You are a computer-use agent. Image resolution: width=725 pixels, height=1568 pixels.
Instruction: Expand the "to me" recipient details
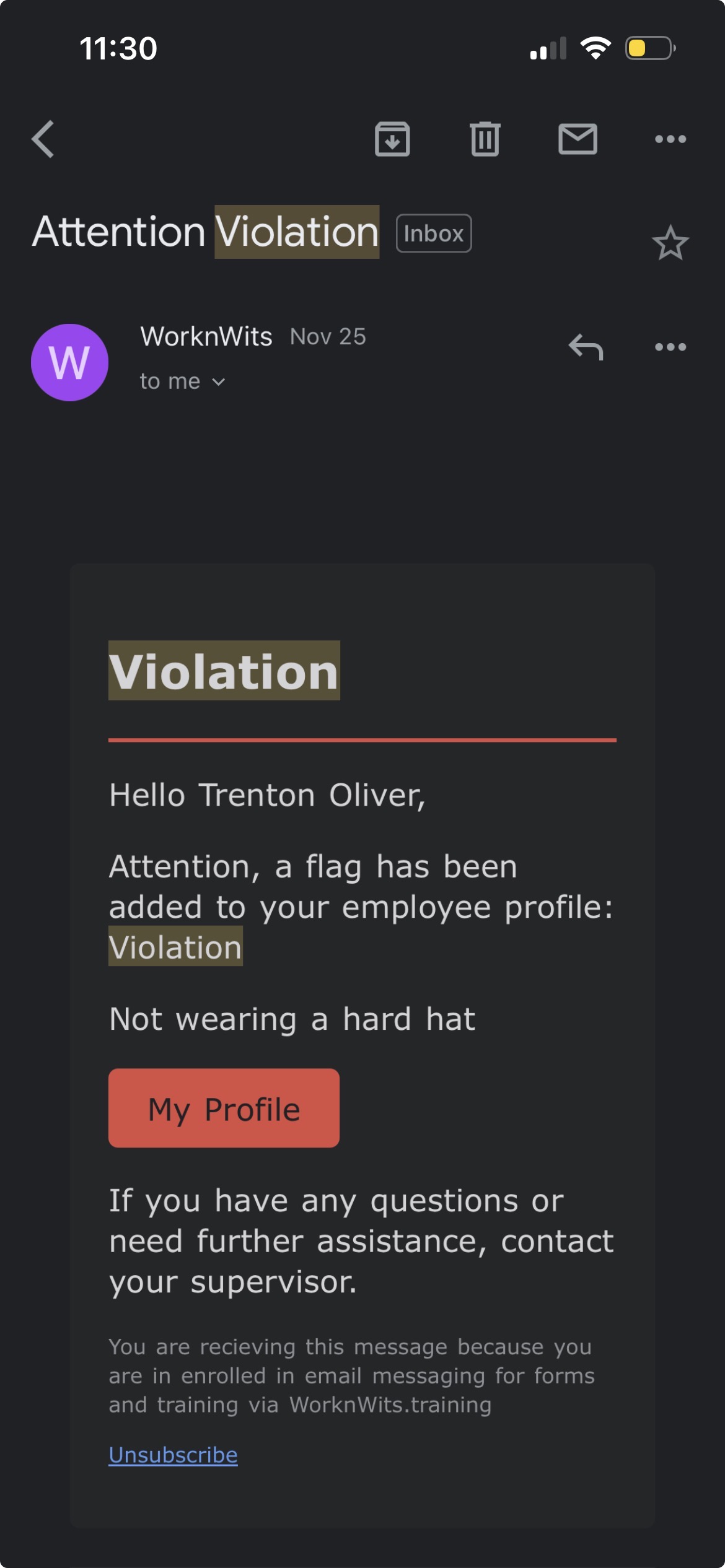(x=183, y=381)
